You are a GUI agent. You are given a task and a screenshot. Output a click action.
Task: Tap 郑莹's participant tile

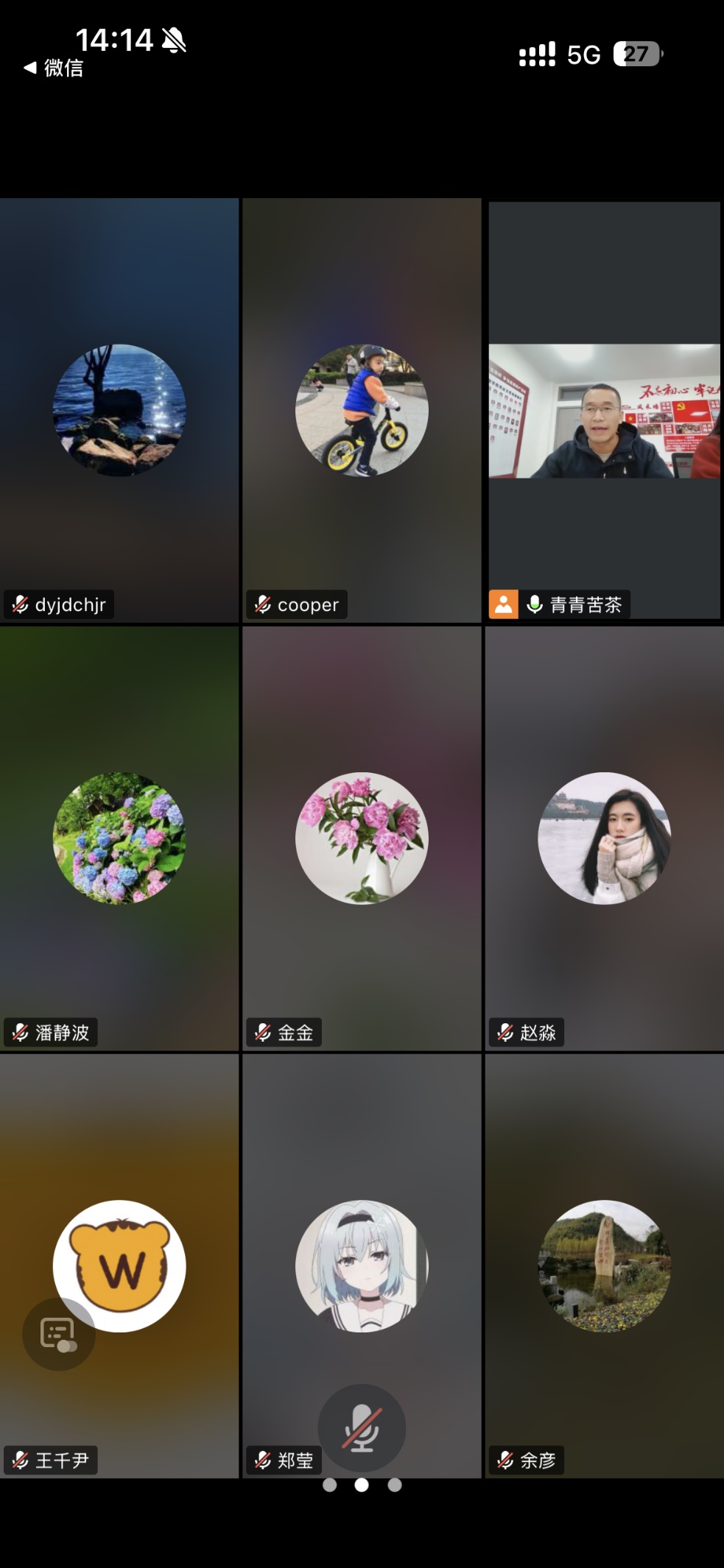(362, 1265)
